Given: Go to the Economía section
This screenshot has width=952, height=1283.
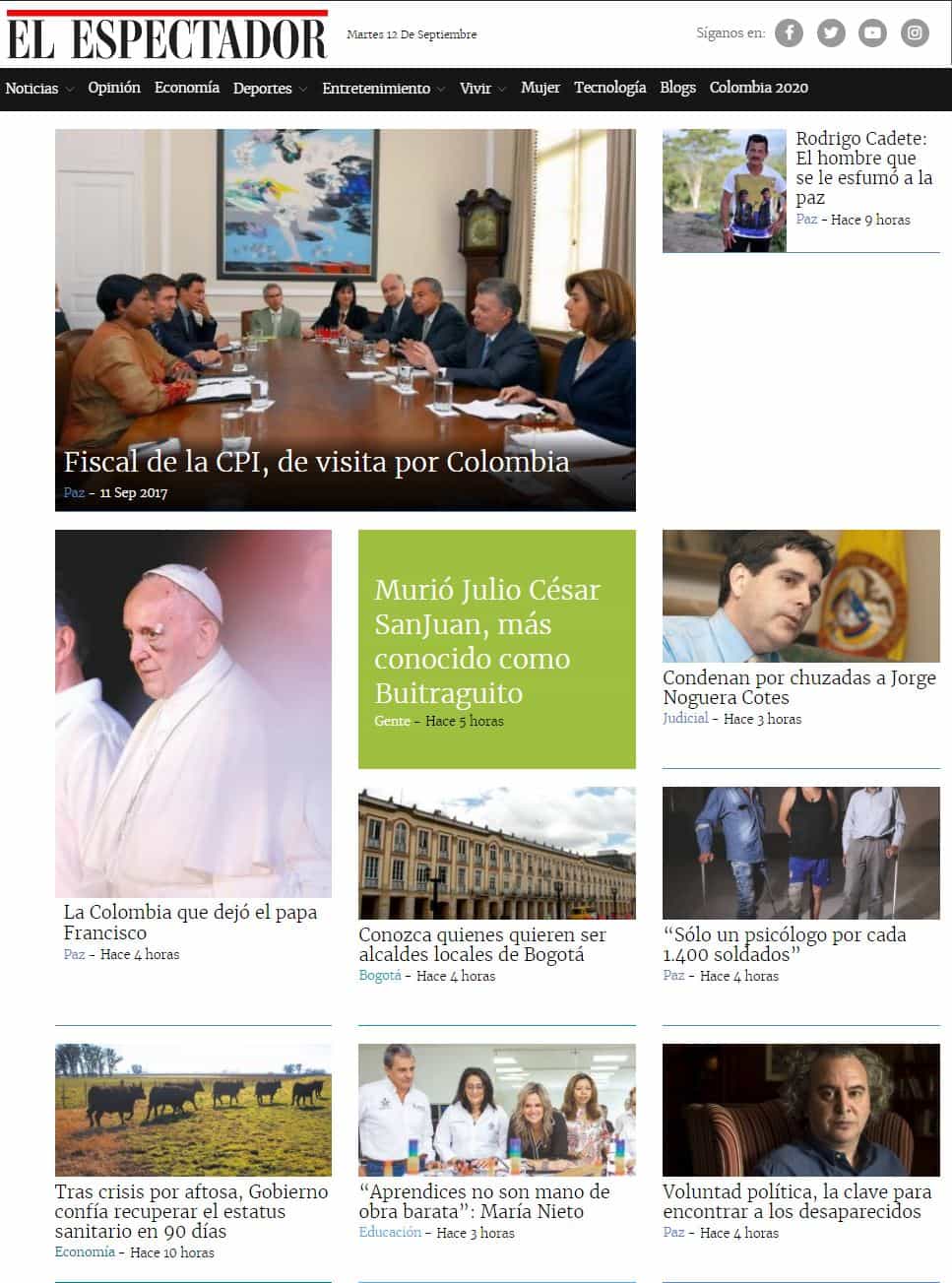Looking at the screenshot, I should pyautogui.click(x=187, y=88).
